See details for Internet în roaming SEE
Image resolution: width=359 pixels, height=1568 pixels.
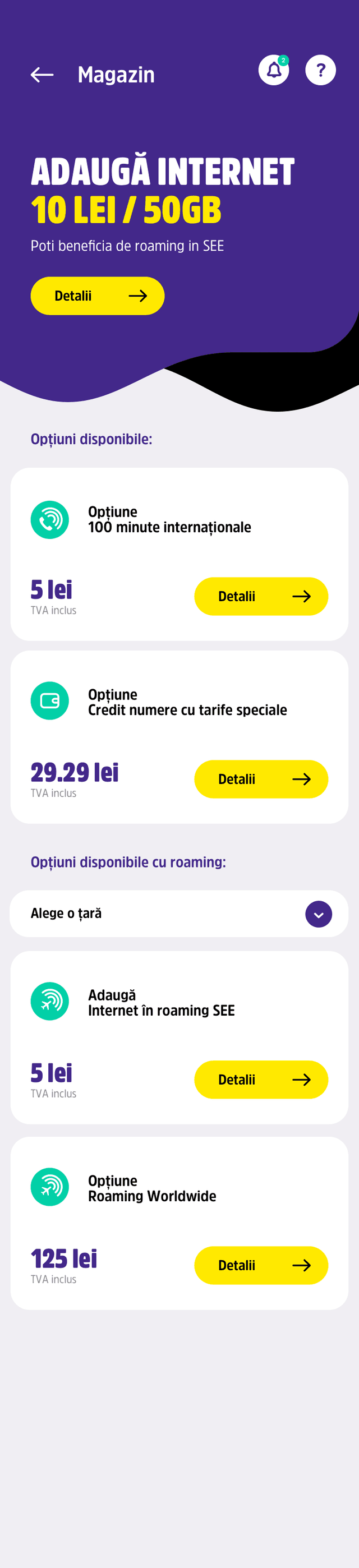tap(261, 1080)
